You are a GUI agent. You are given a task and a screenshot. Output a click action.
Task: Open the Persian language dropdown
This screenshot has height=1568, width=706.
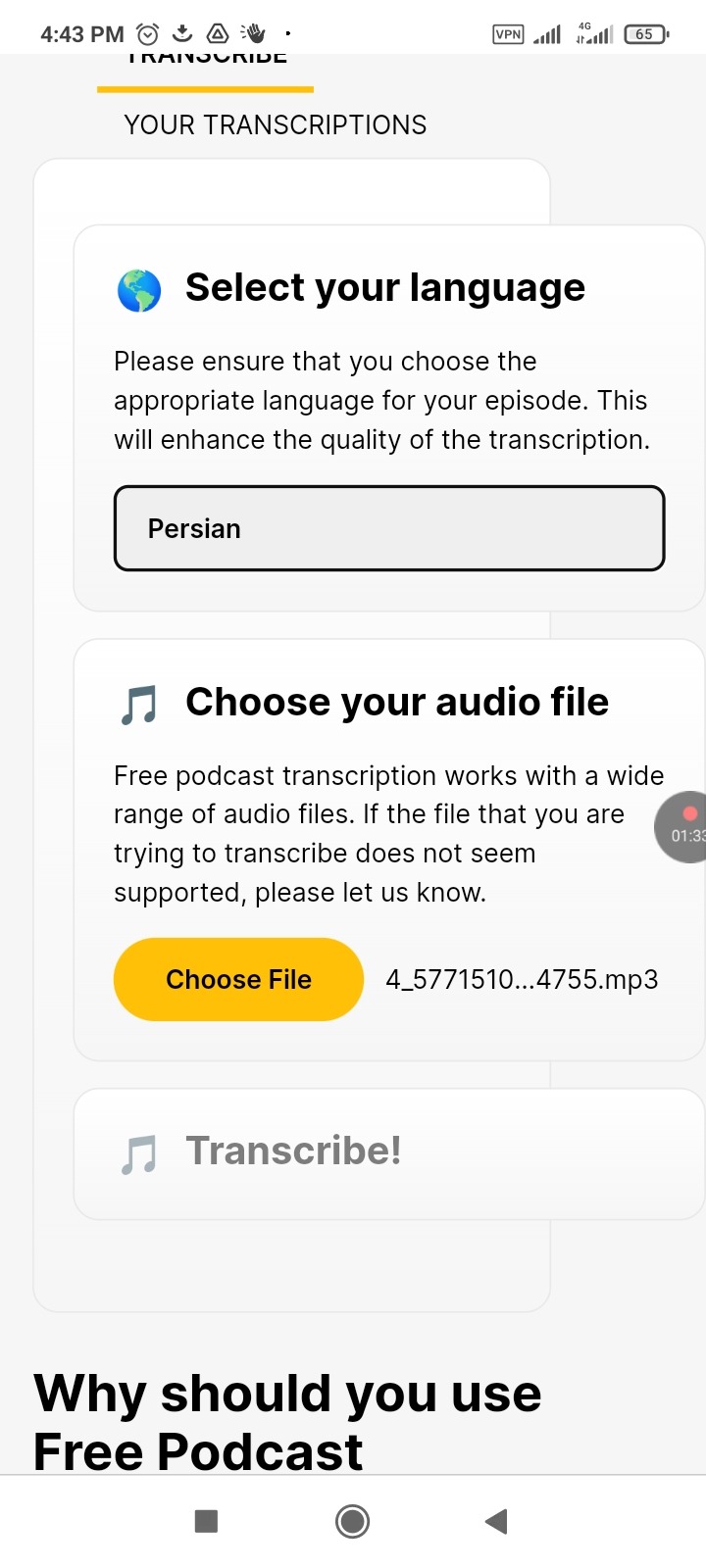click(x=389, y=528)
